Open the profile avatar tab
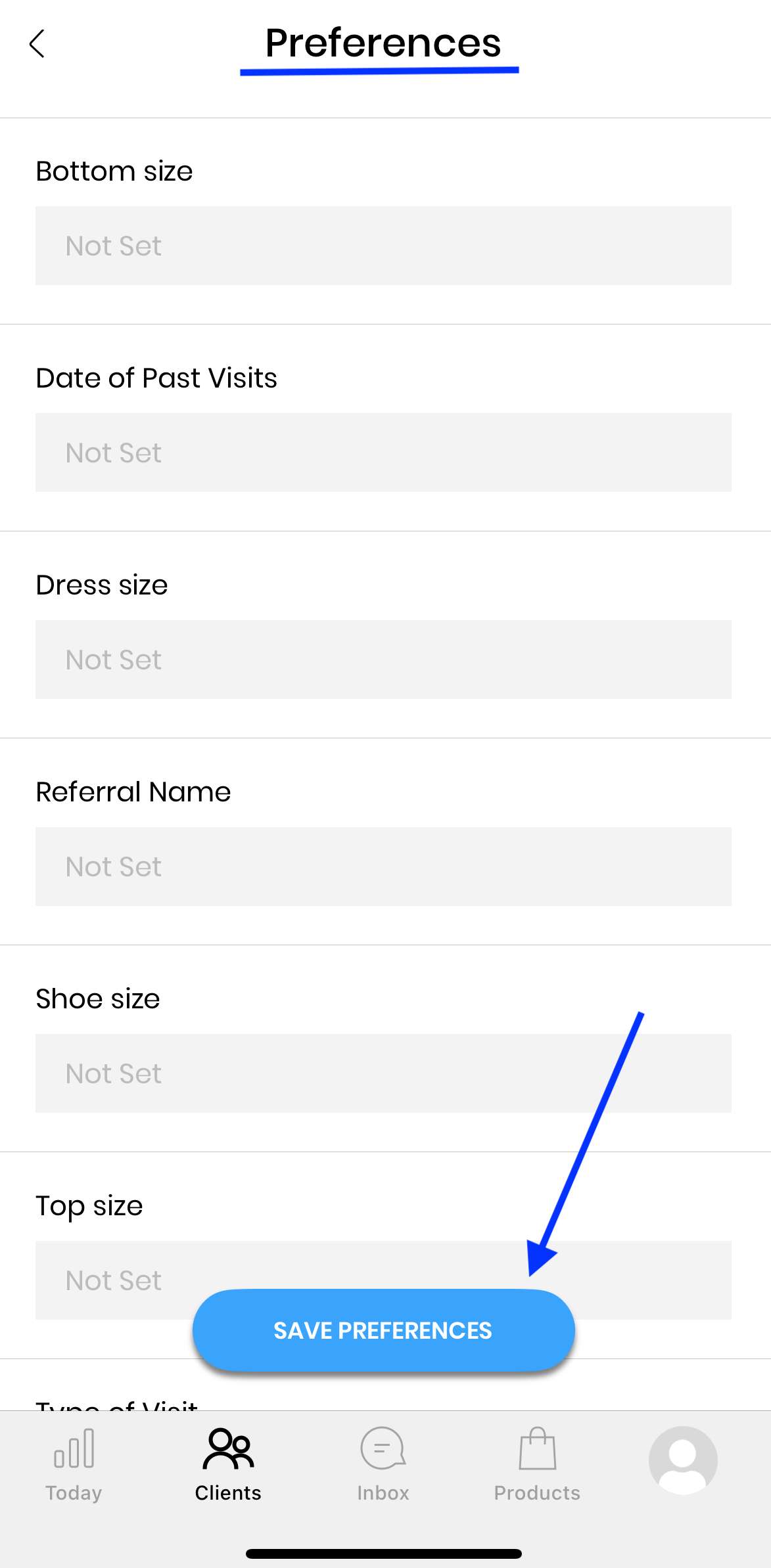Viewport: 771px width, 1568px height. (x=683, y=1460)
